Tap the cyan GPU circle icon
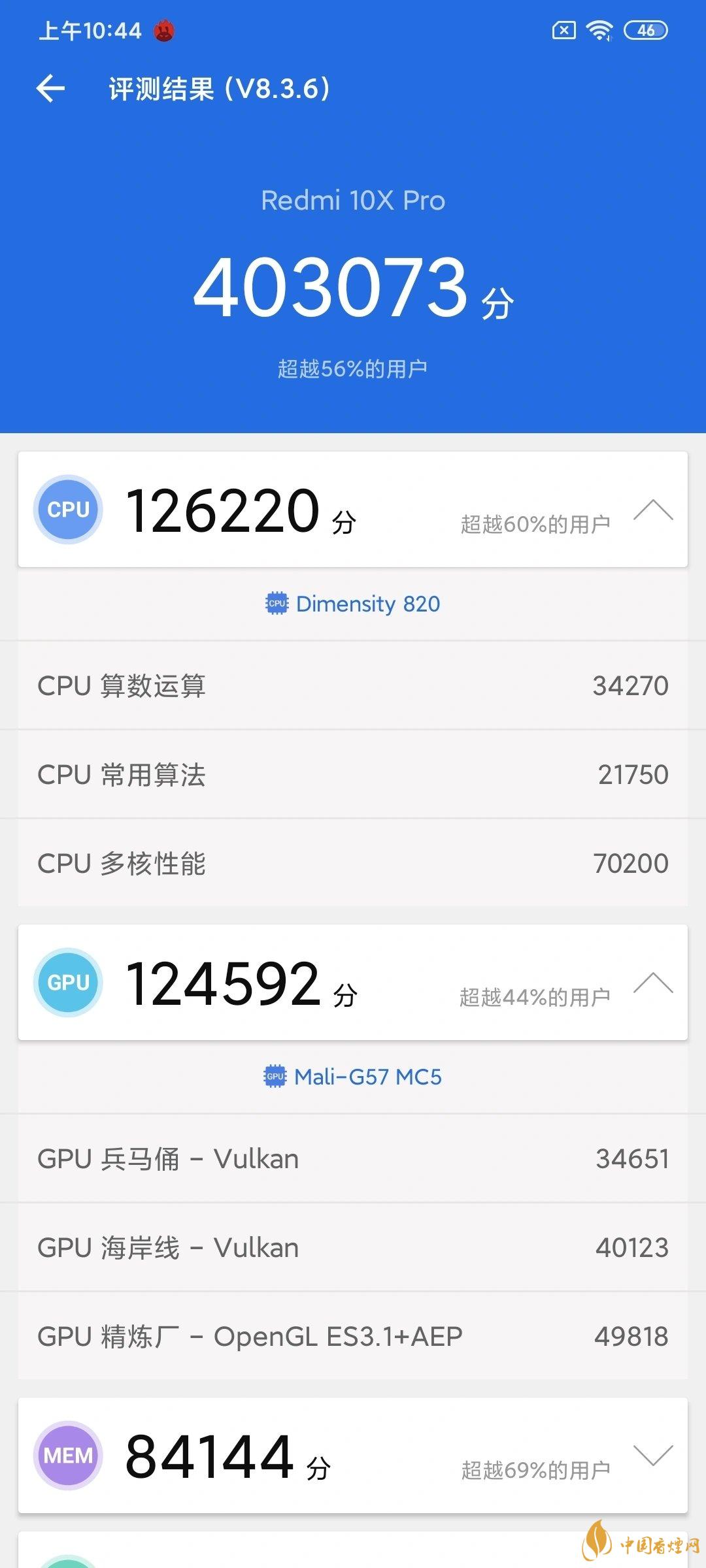 [68, 982]
